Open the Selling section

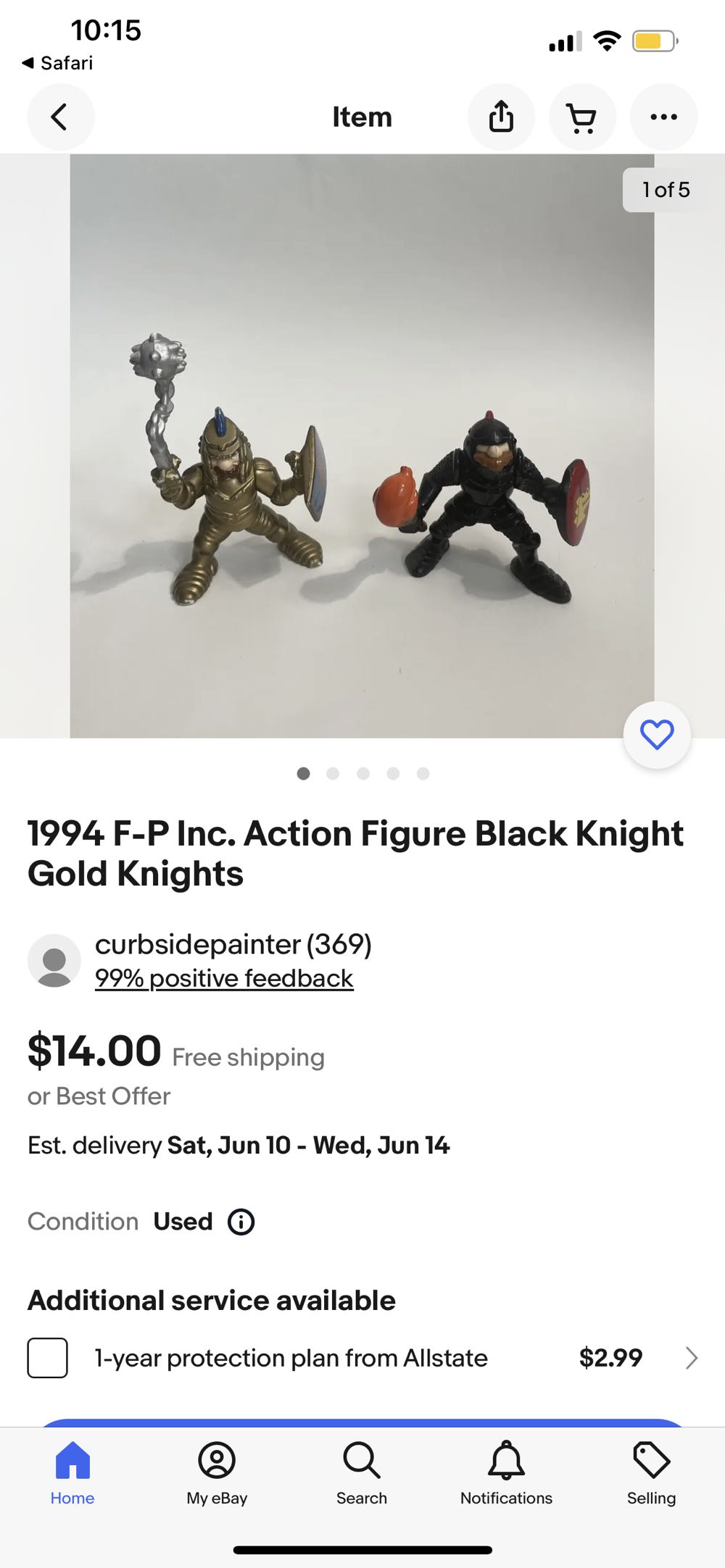pos(650,1471)
